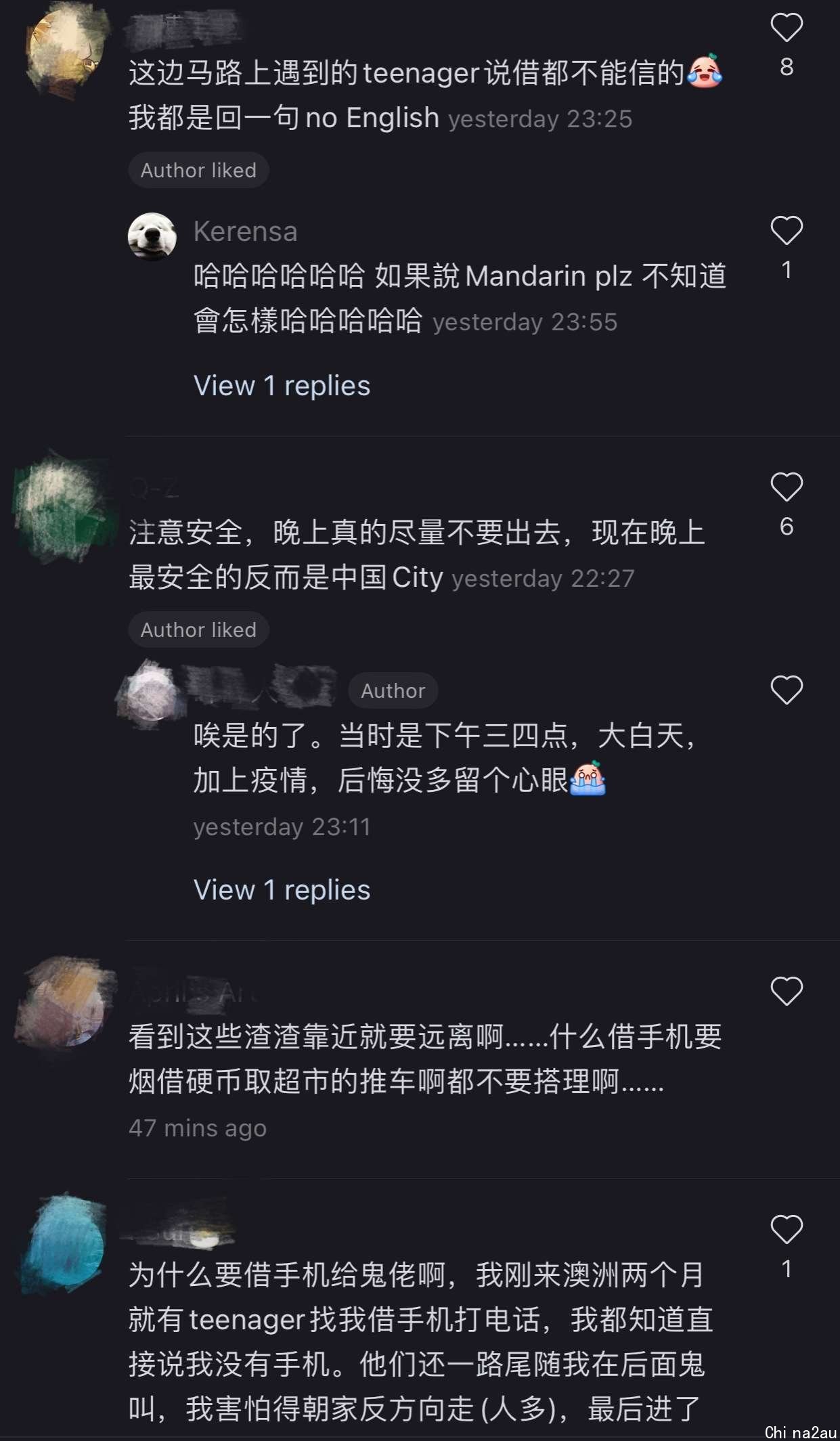
Task: Open Kerensa's username
Action: tap(245, 231)
